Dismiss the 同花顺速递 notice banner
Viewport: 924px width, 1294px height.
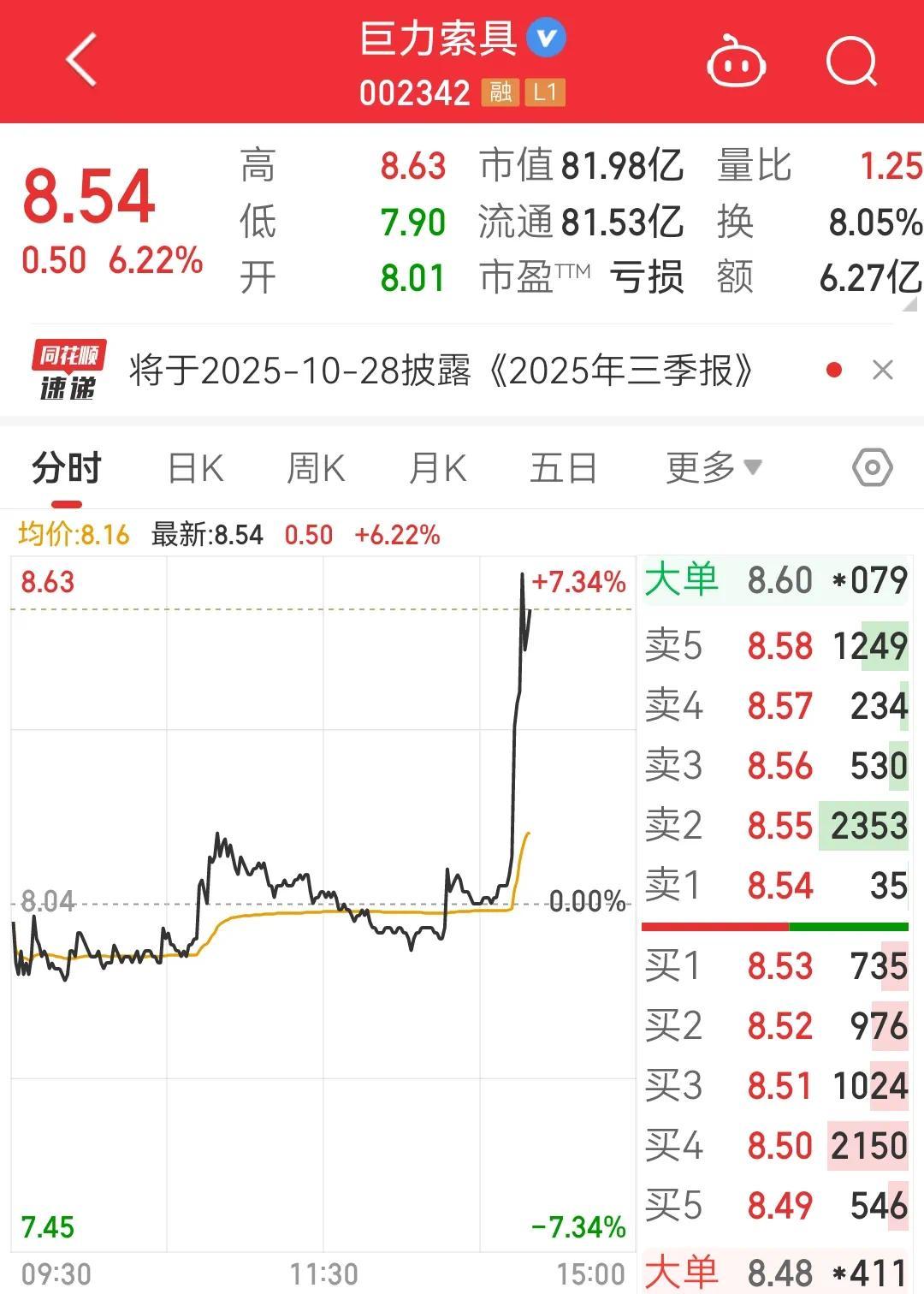point(882,371)
